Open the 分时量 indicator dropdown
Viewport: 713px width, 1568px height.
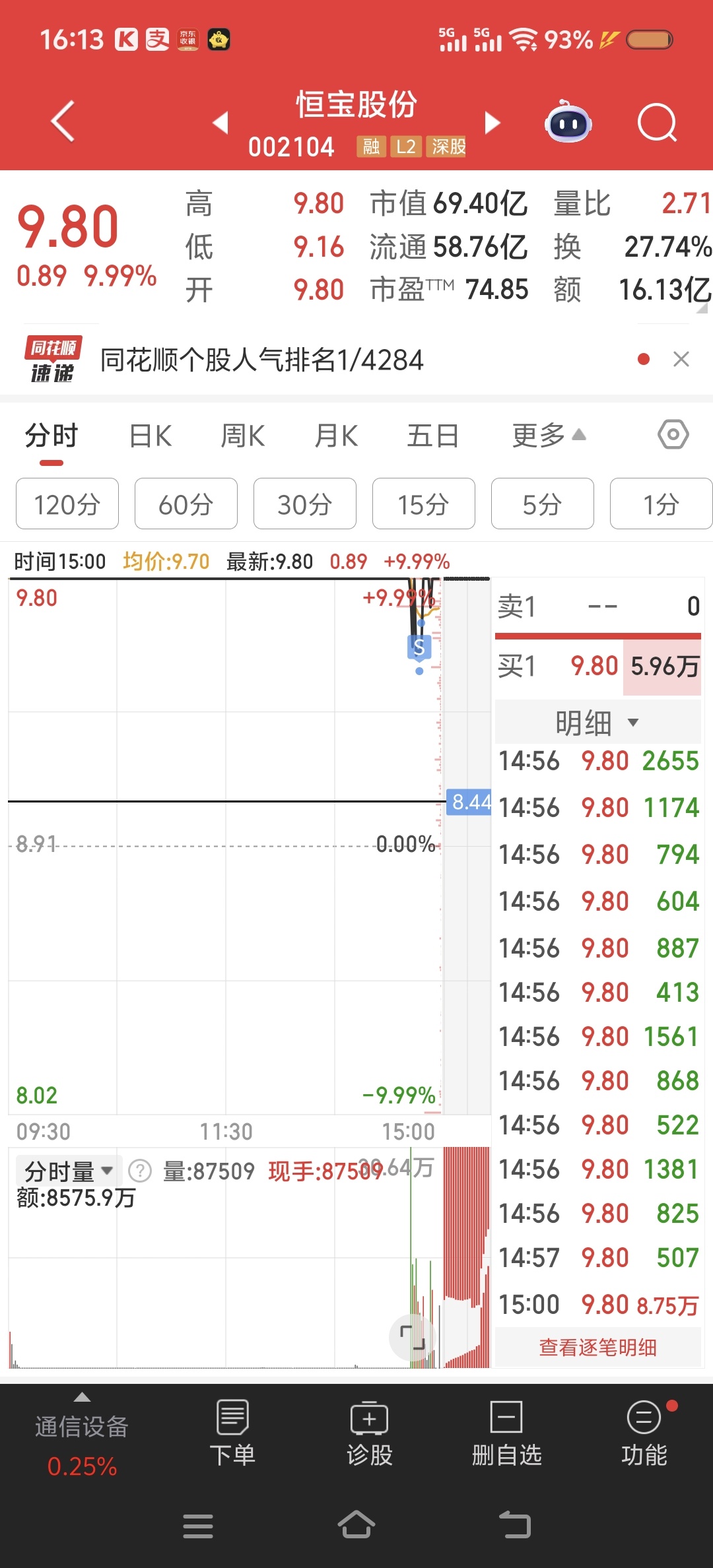click(69, 1171)
